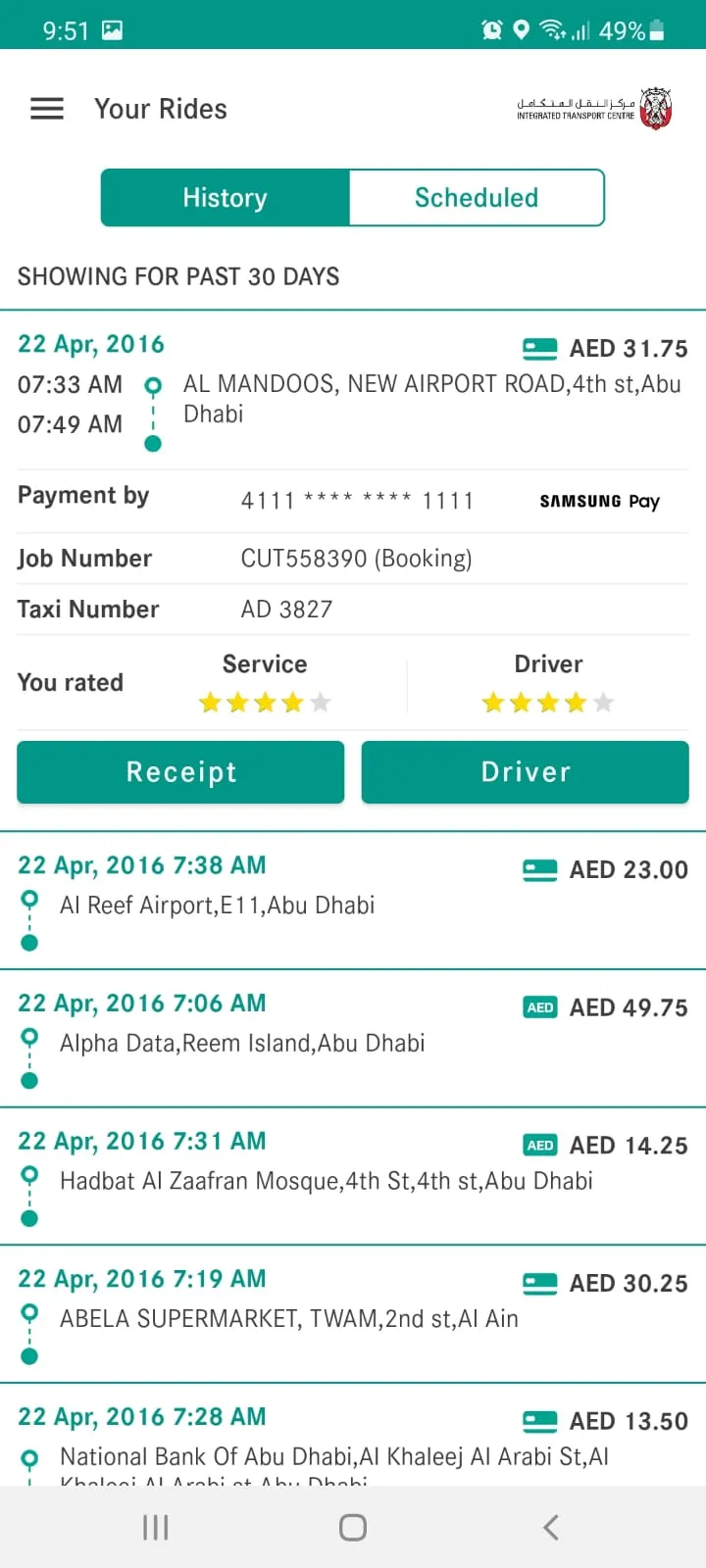706x1568 pixels.
Task: View Driver details for booking CUT558390
Action: [526, 772]
